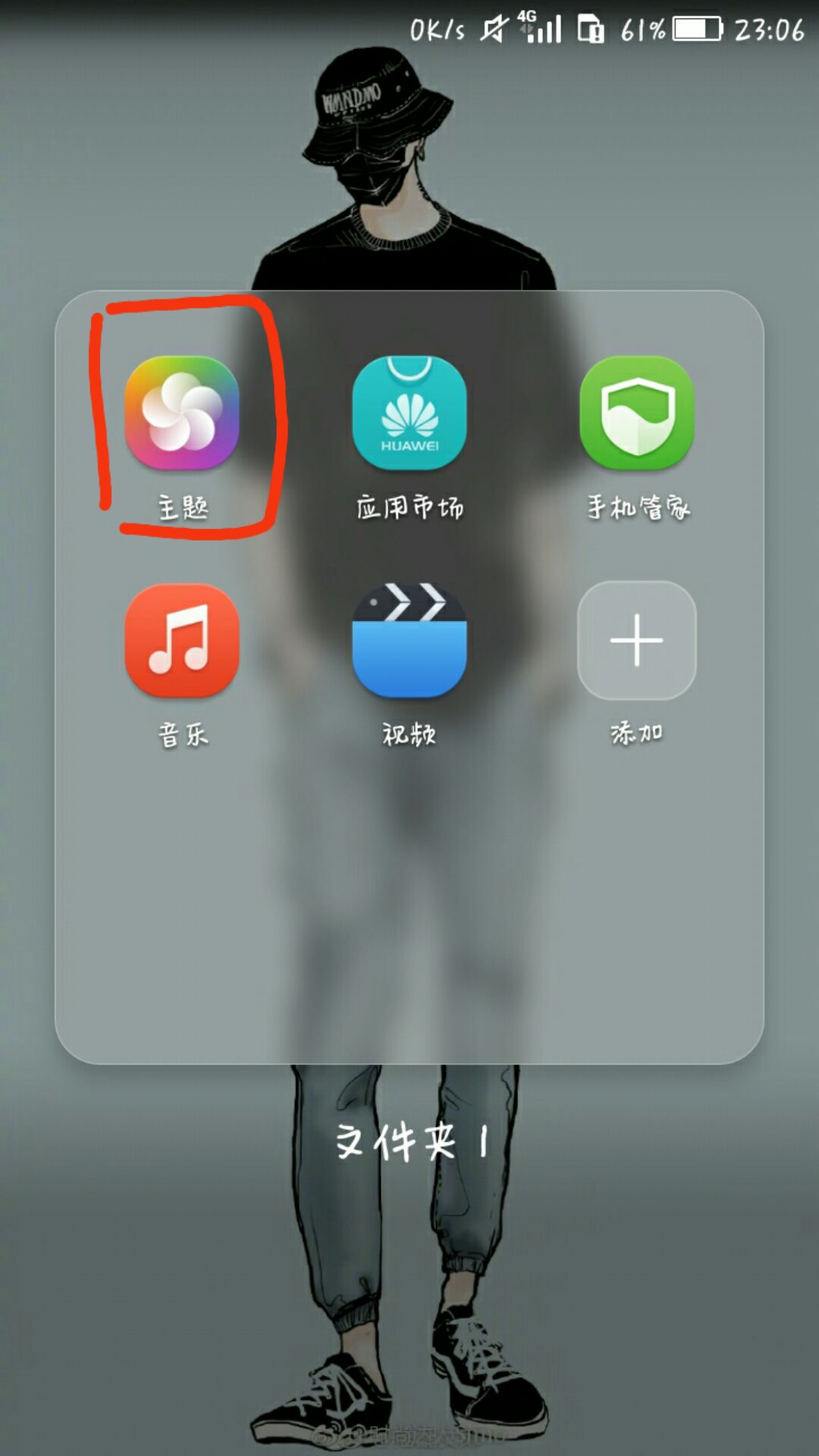Open the 主题 (Themes) app
The image size is (819, 1456).
(x=182, y=413)
